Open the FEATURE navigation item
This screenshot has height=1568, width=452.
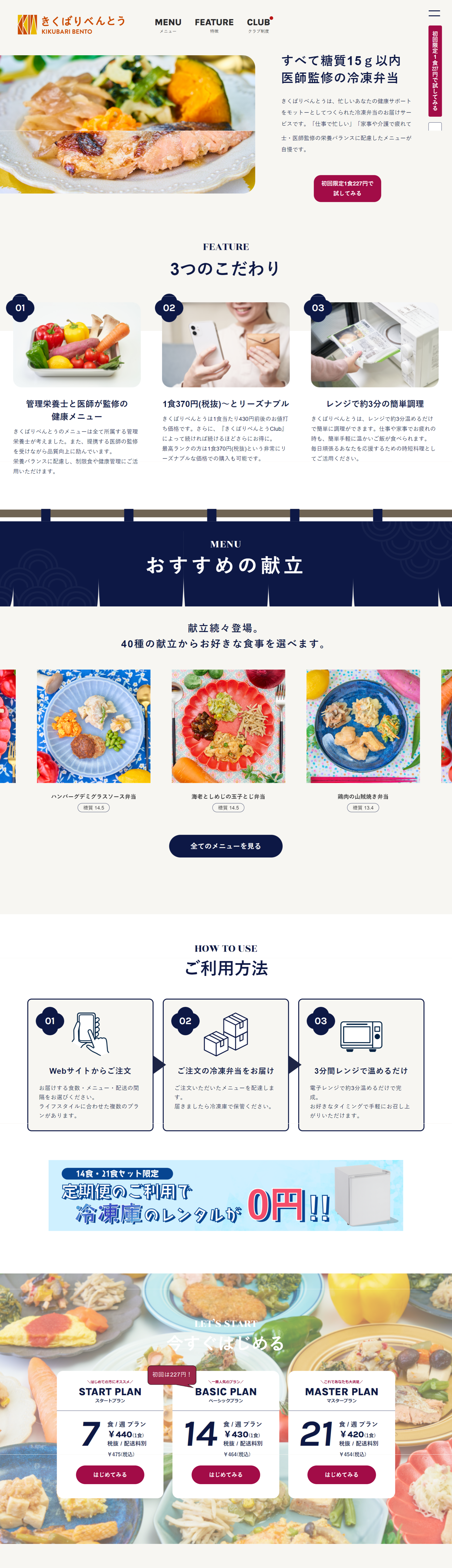214,24
